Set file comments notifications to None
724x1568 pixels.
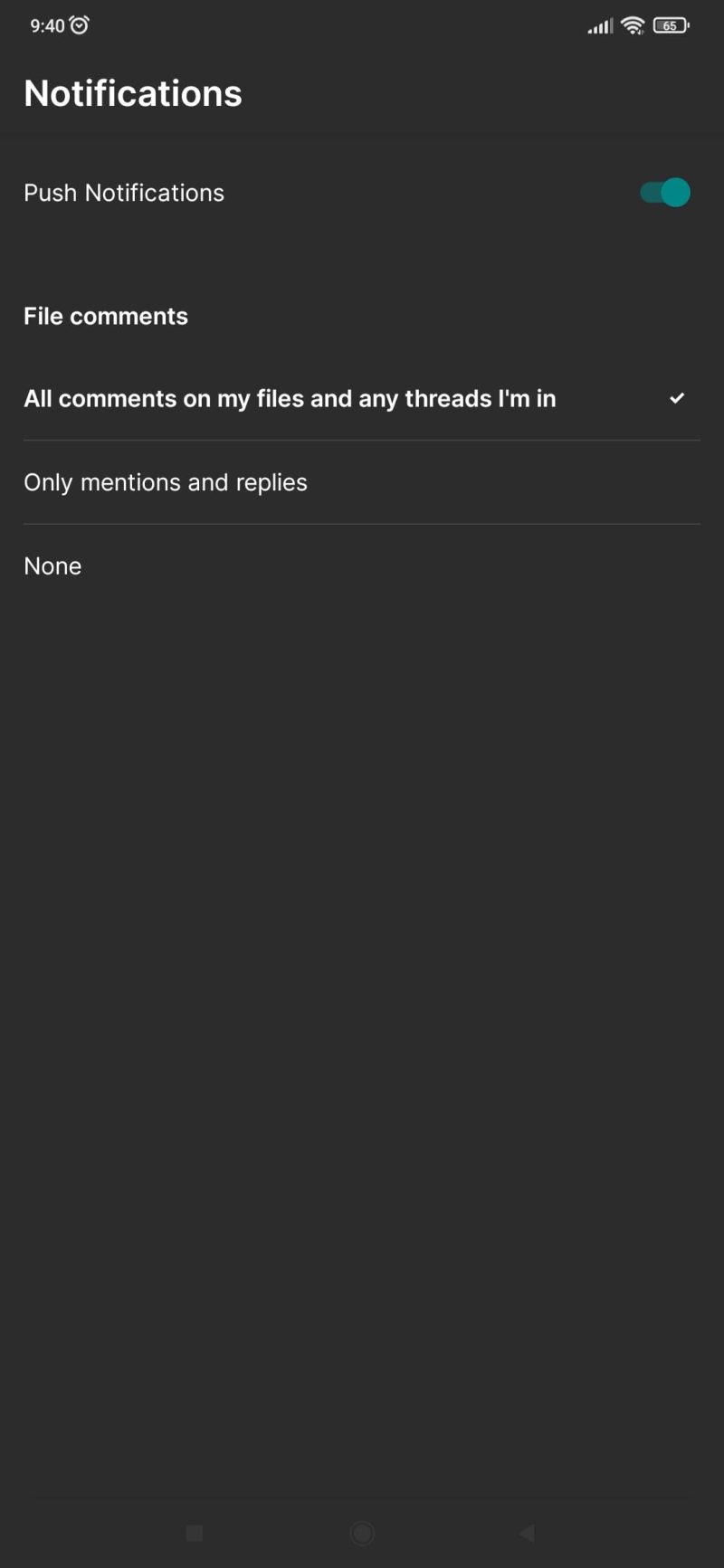pyautogui.click(x=362, y=566)
